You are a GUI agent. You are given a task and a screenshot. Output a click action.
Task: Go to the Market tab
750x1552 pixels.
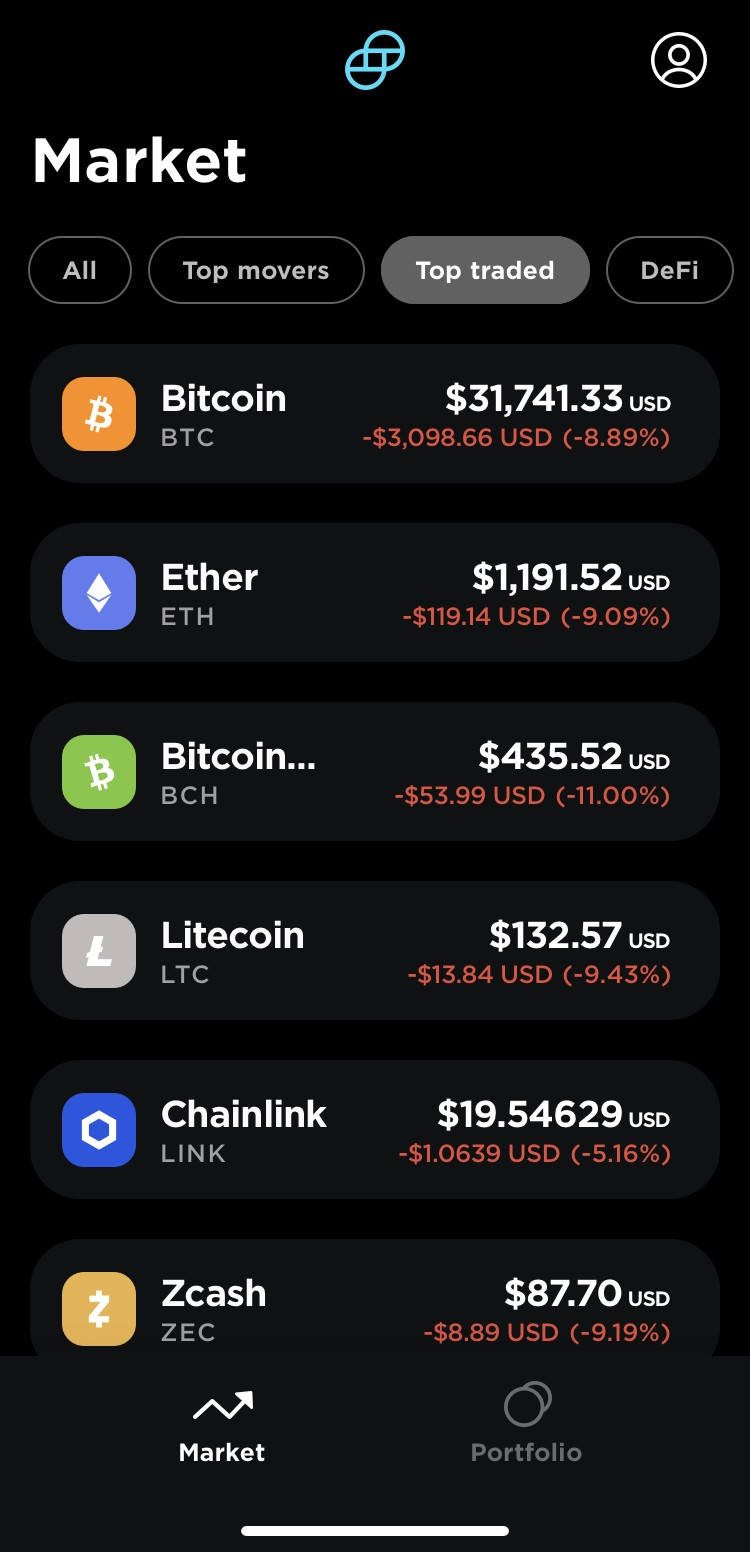tap(222, 1425)
